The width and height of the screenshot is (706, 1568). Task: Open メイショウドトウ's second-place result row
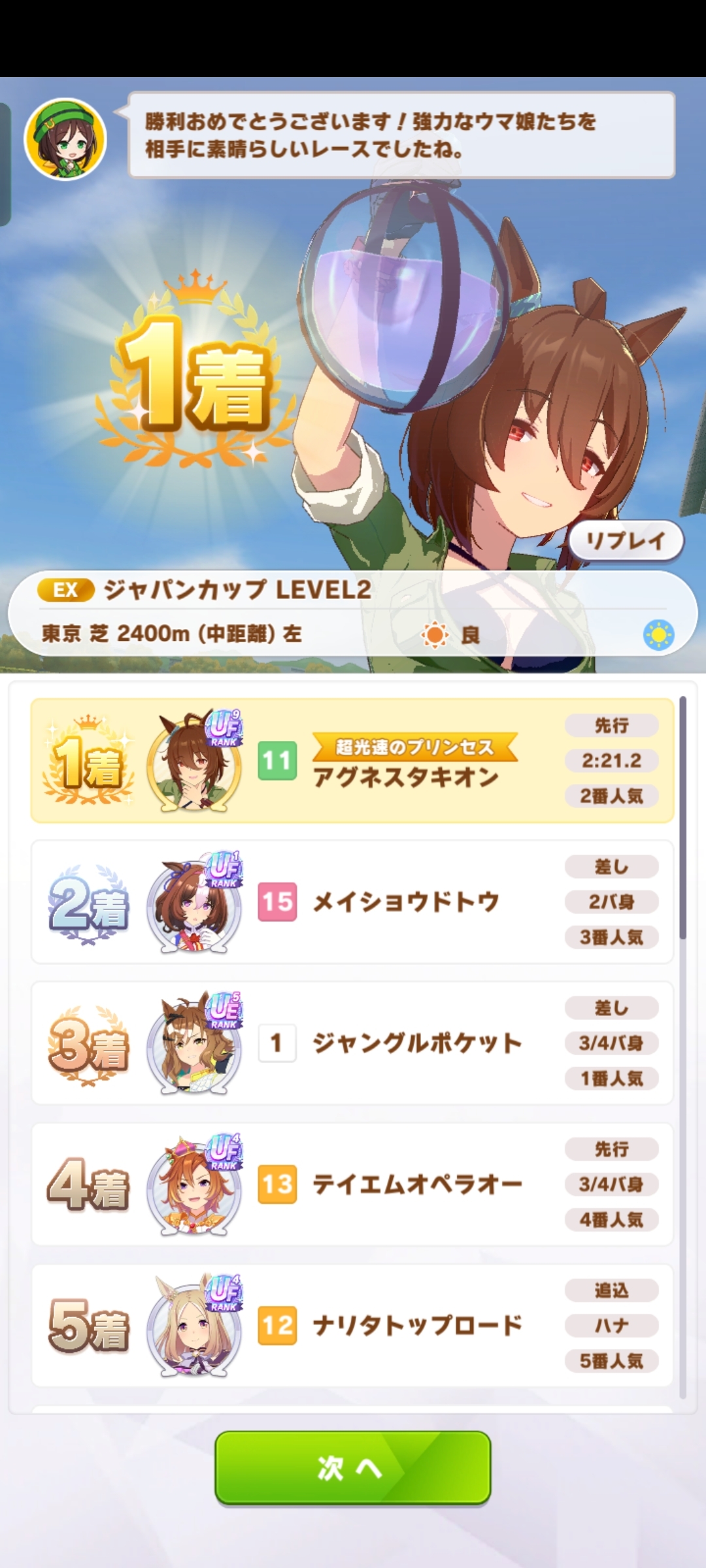click(352, 902)
